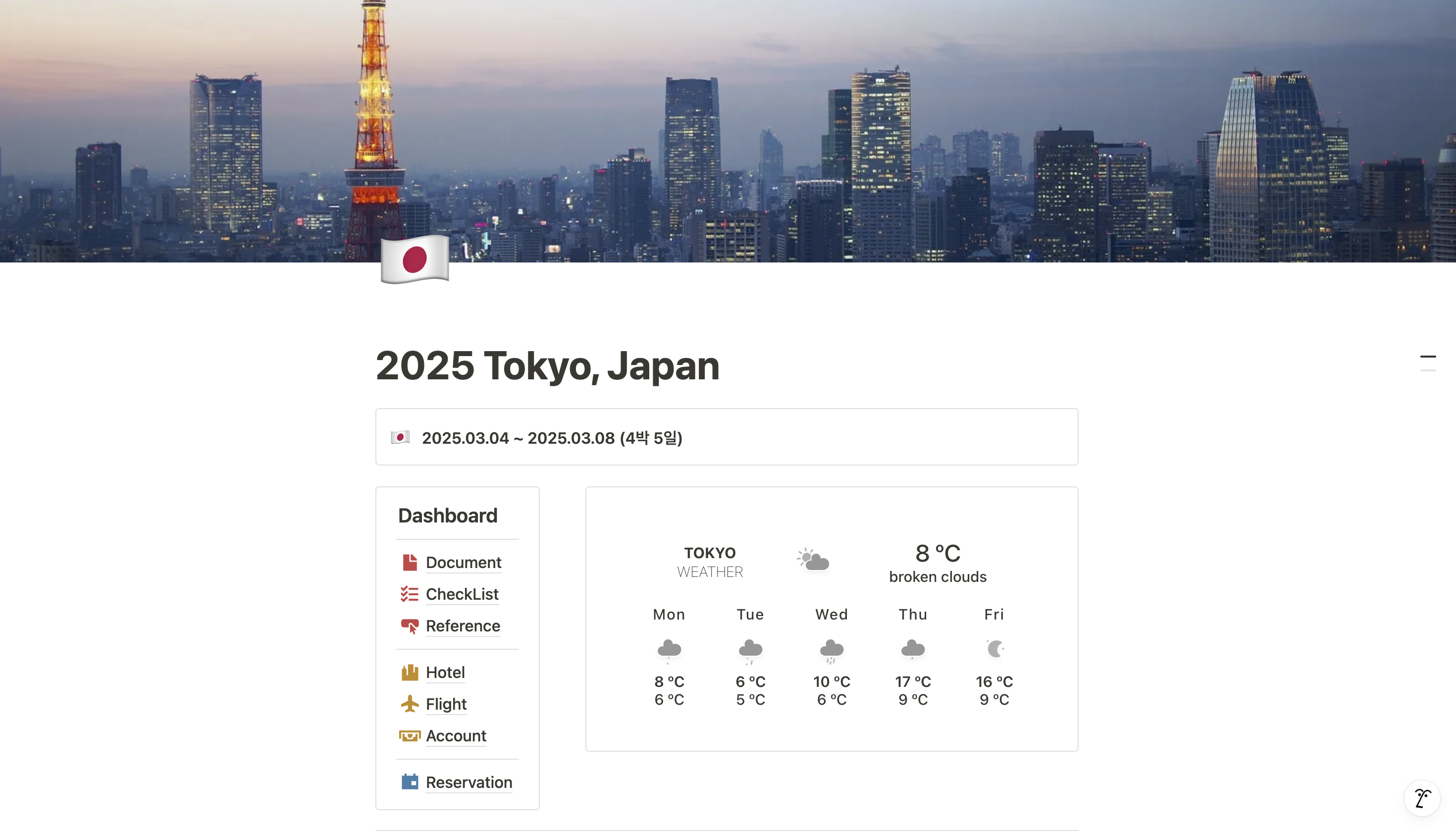Go to the CheckList page
Screen dimensions: 1456x832
(x=462, y=594)
